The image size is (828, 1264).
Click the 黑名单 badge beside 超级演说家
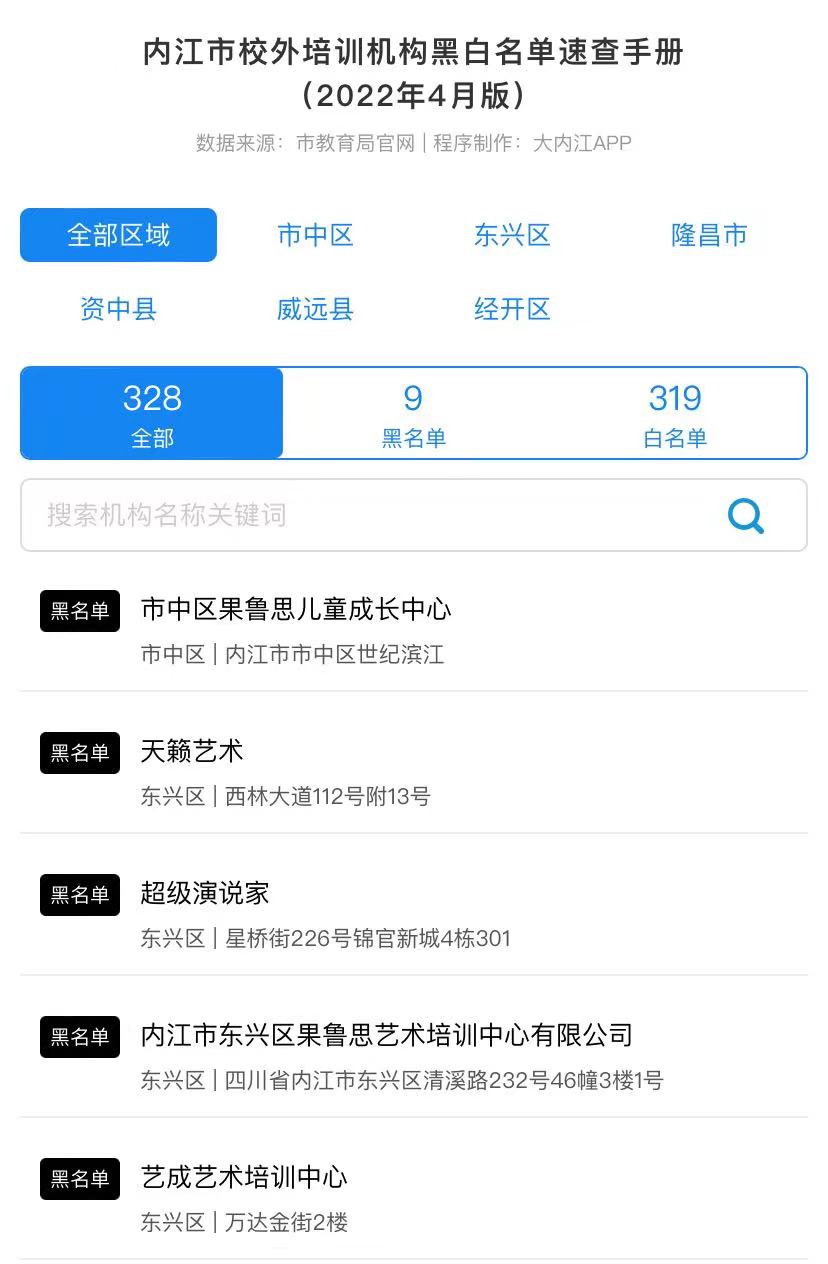pos(80,895)
